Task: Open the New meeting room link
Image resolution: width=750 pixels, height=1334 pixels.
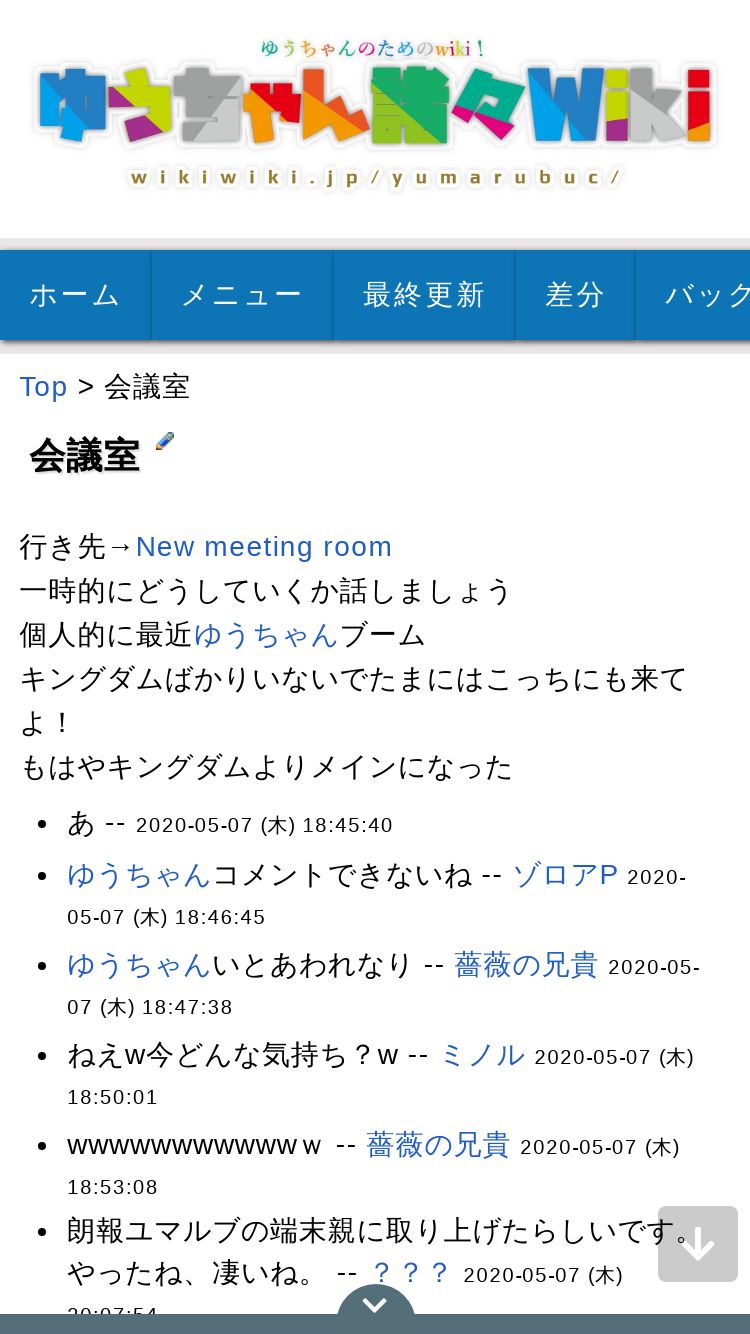Action: click(263, 547)
